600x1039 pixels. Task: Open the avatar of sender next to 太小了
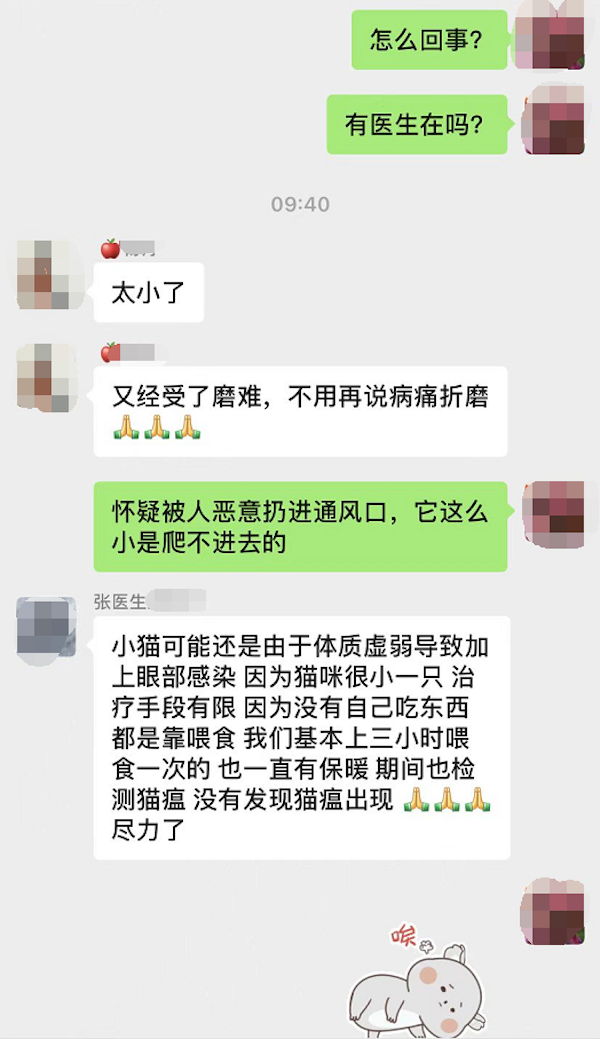click(x=46, y=274)
